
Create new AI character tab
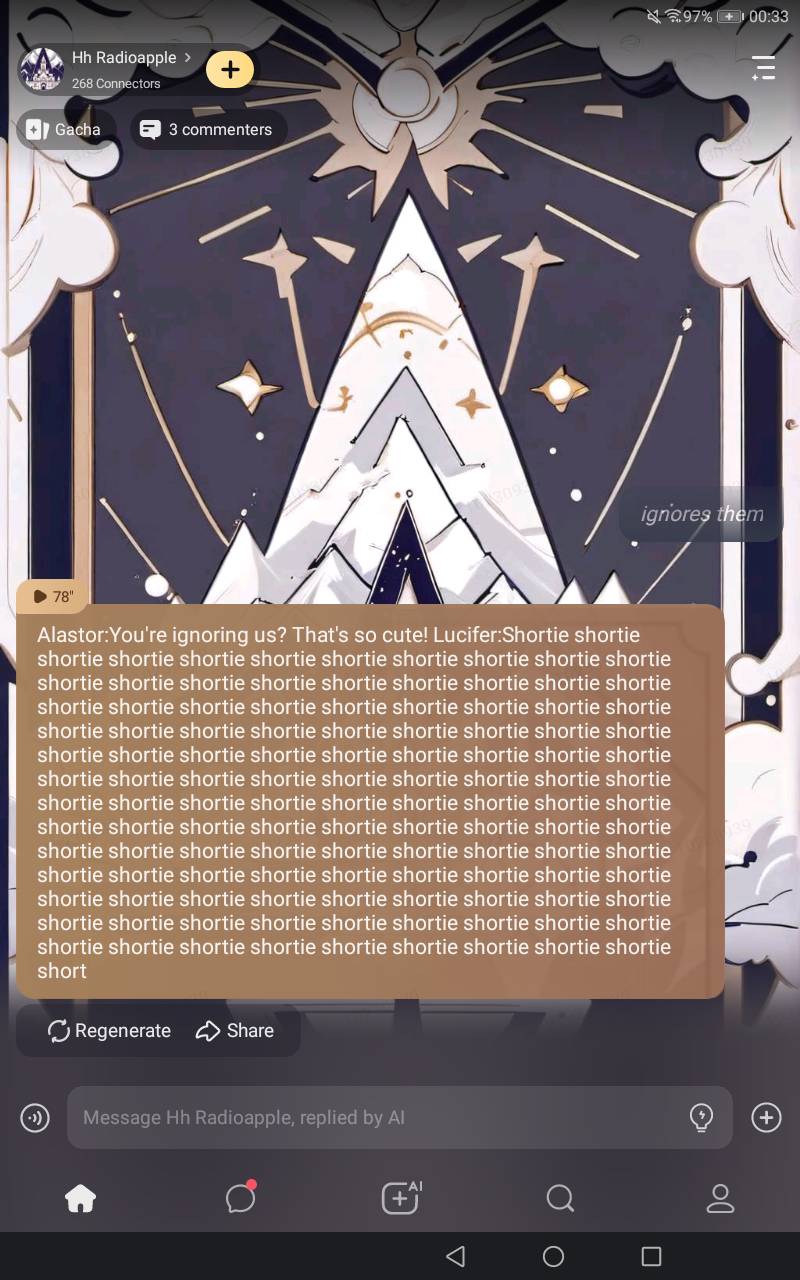pyautogui.click(x=401, y=1198)
